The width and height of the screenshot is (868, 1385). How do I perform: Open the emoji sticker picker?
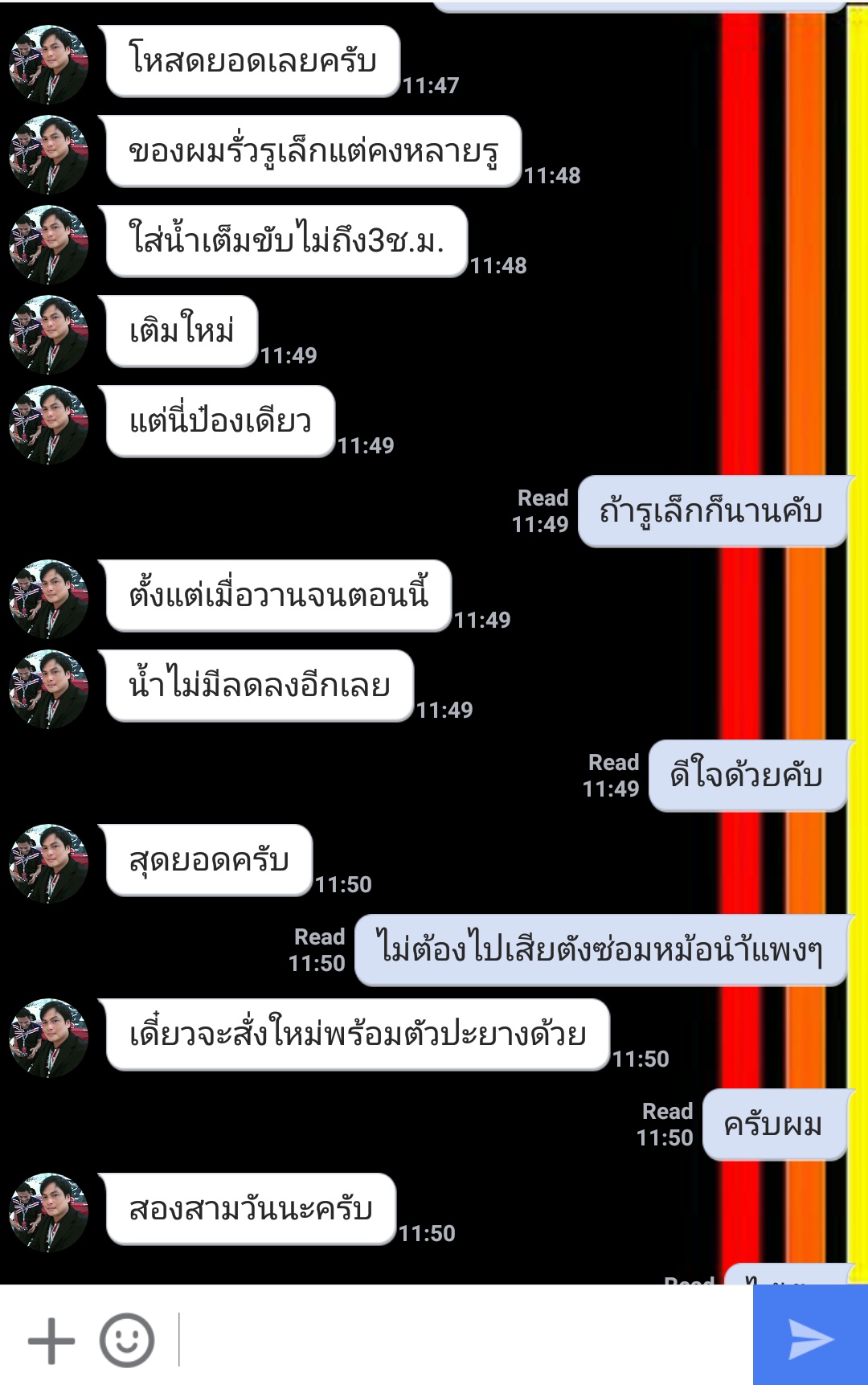127,1340
